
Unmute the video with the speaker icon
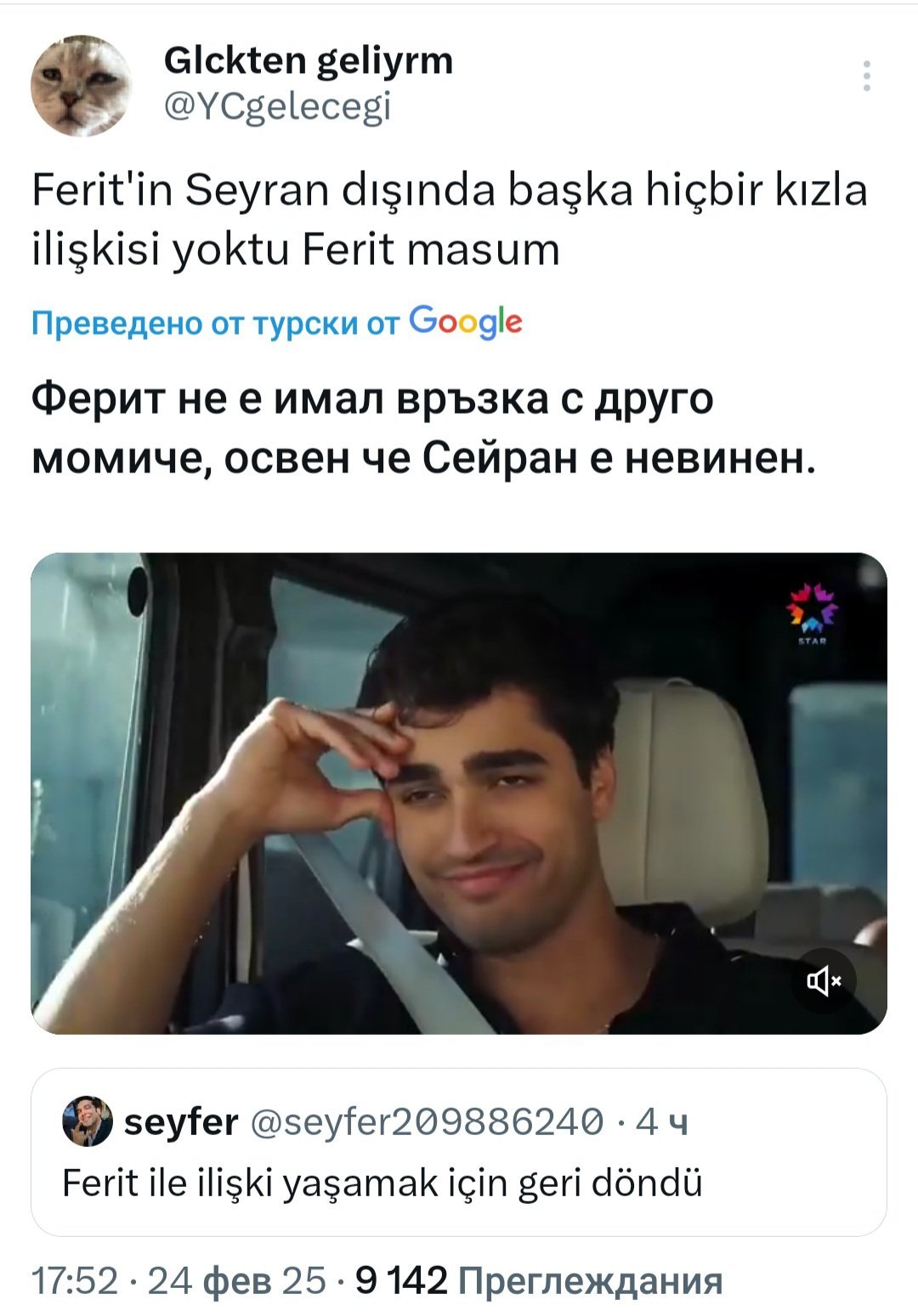824,981
